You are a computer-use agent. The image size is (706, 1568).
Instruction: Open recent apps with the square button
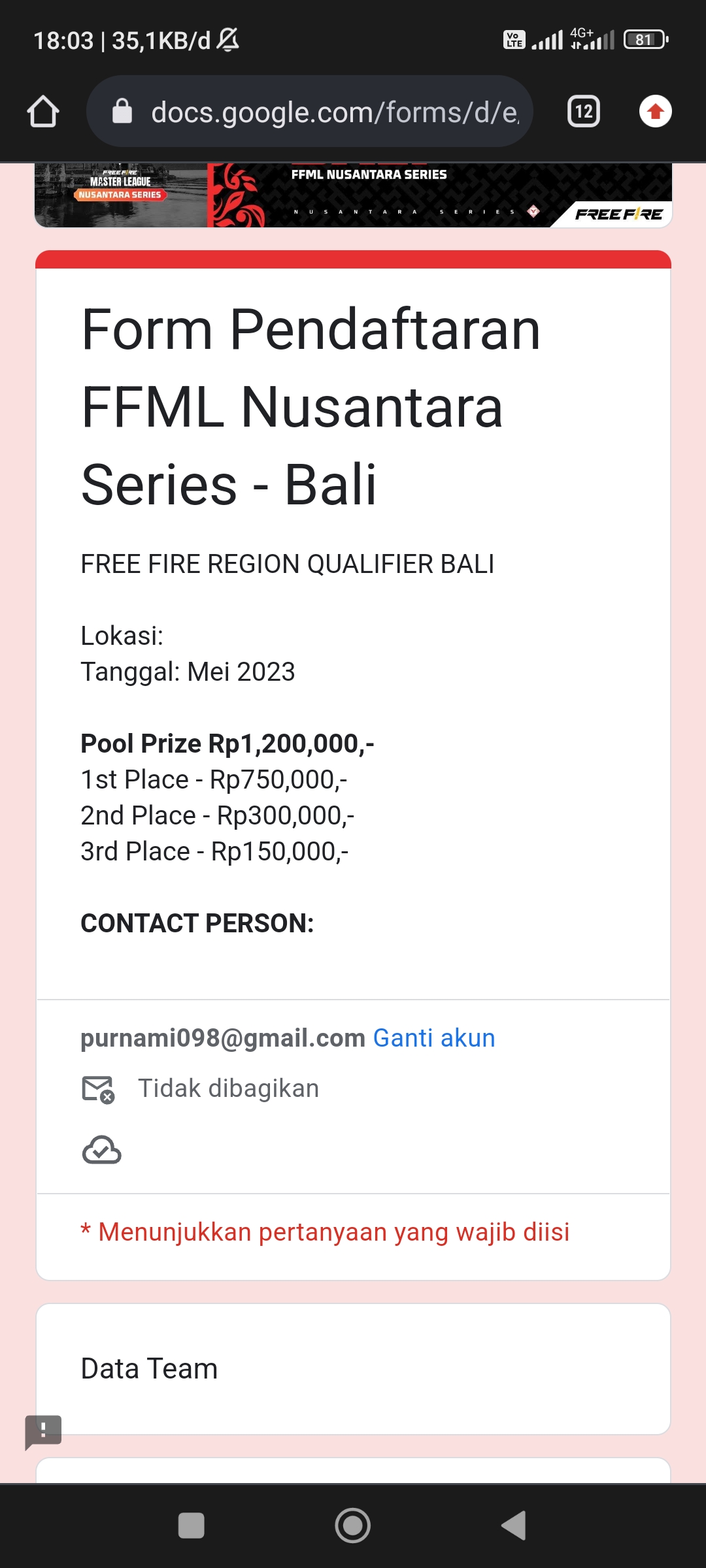click(x=191, y=1526)
